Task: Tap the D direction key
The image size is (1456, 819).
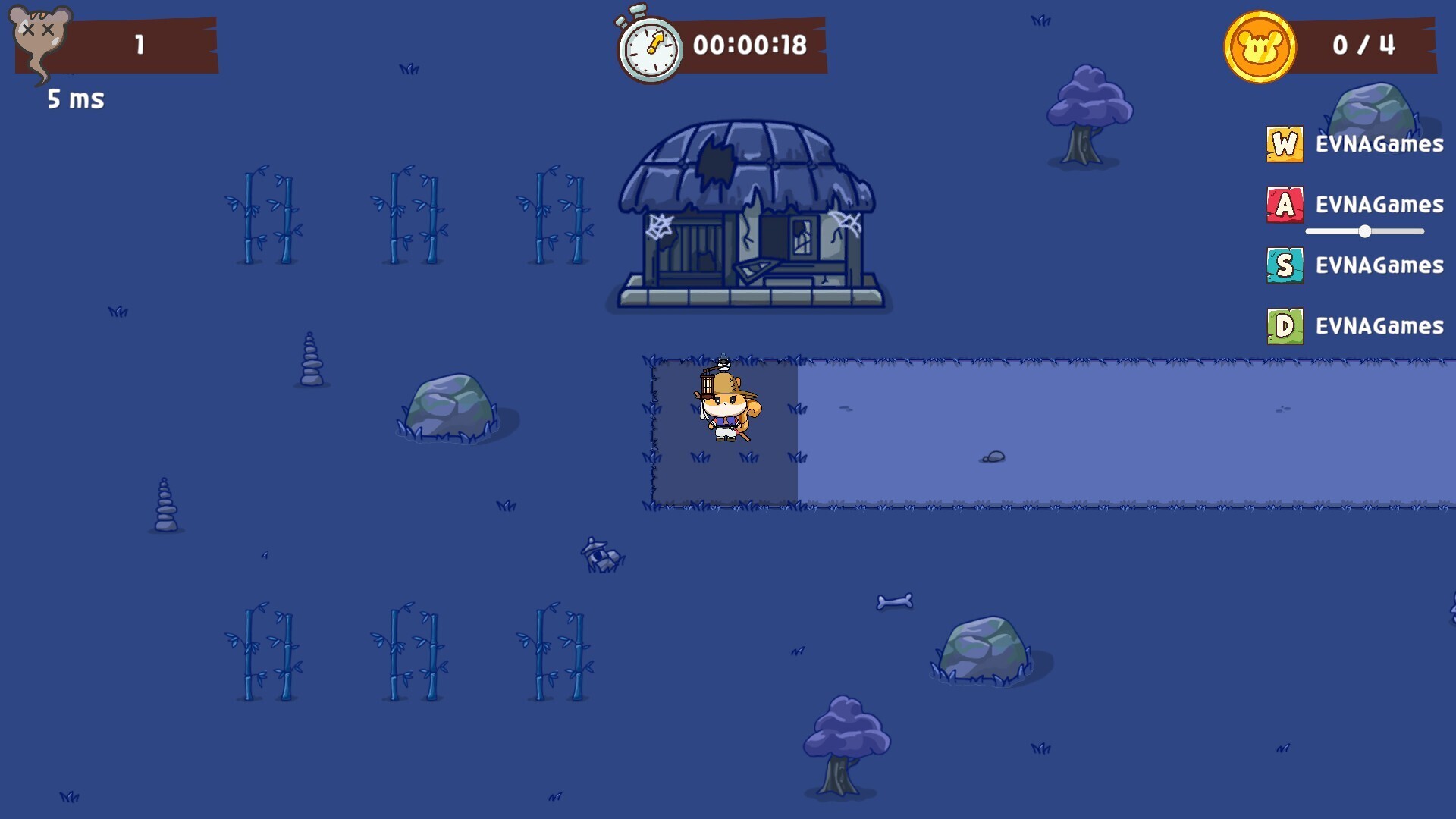Action: click(x=1285, y=326)
